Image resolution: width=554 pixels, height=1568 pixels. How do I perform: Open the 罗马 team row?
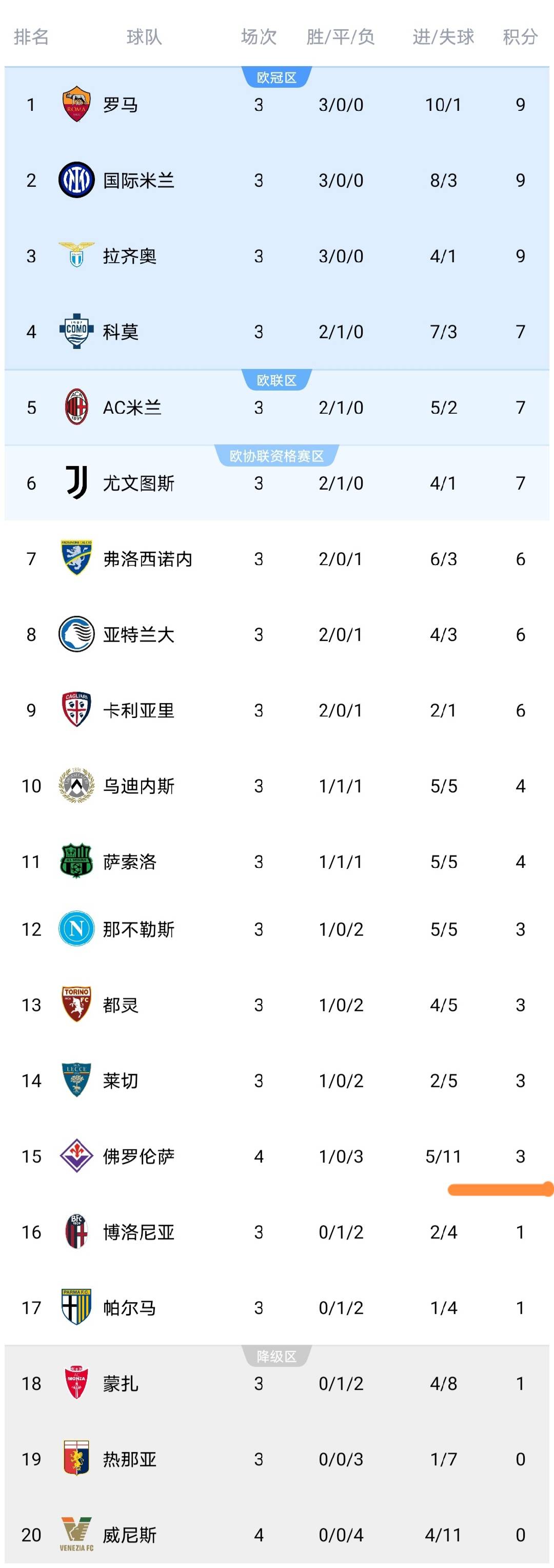276,105
